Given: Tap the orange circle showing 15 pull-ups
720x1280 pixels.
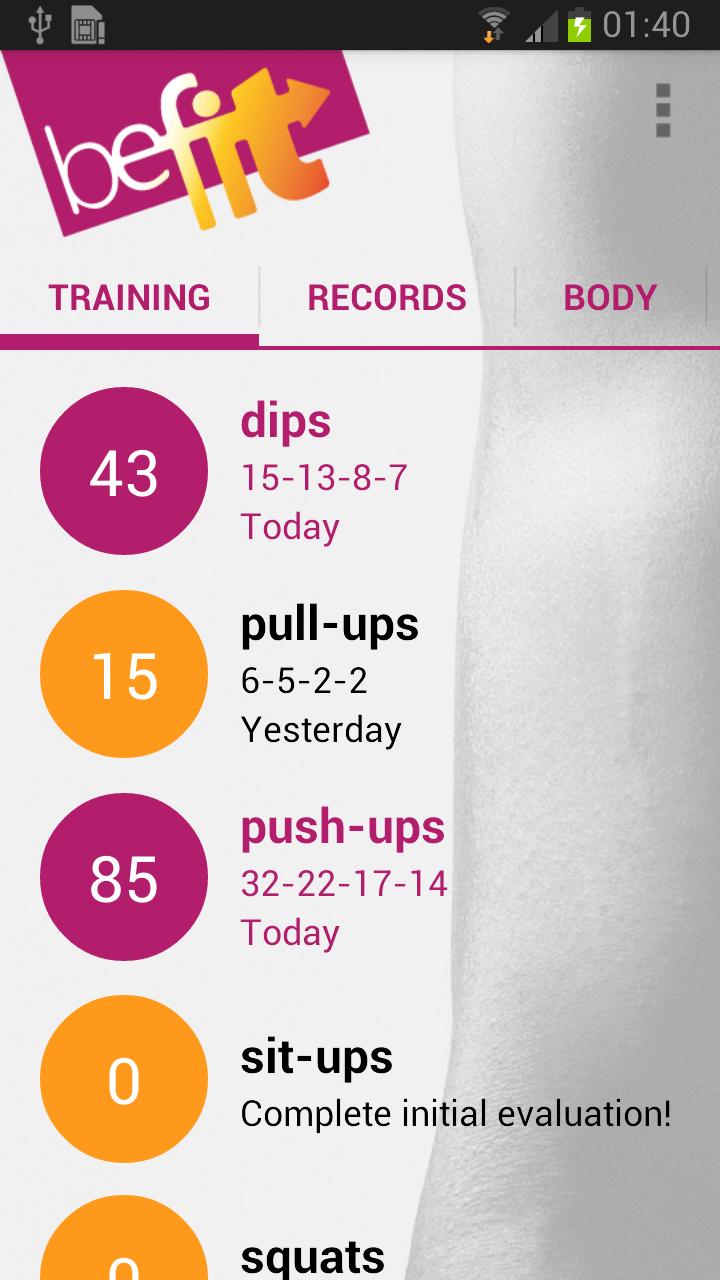Looking at the screenshot, I should coord(123,673).
